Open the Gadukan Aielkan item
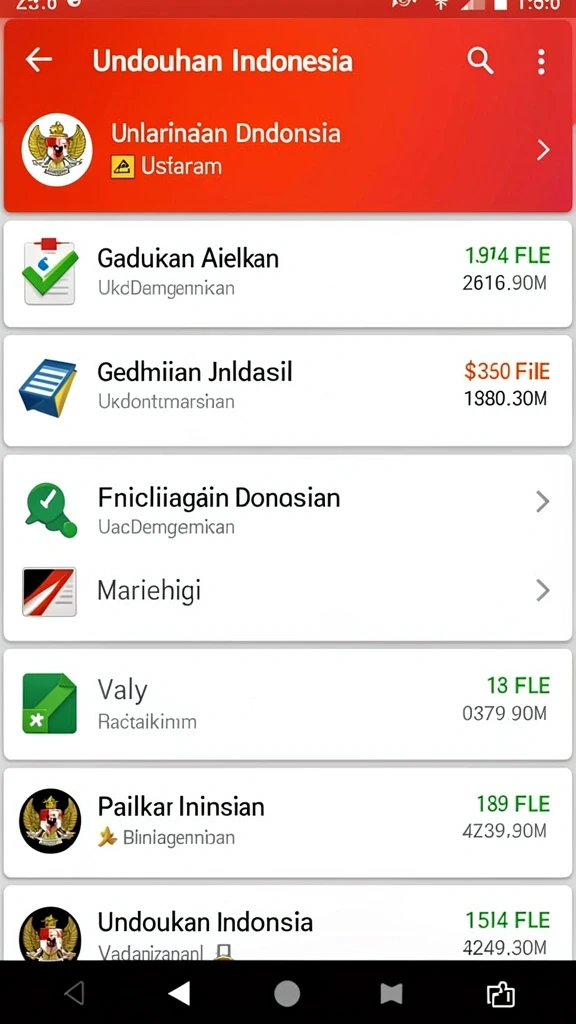Screen dimensions: 576x1024 288,274
